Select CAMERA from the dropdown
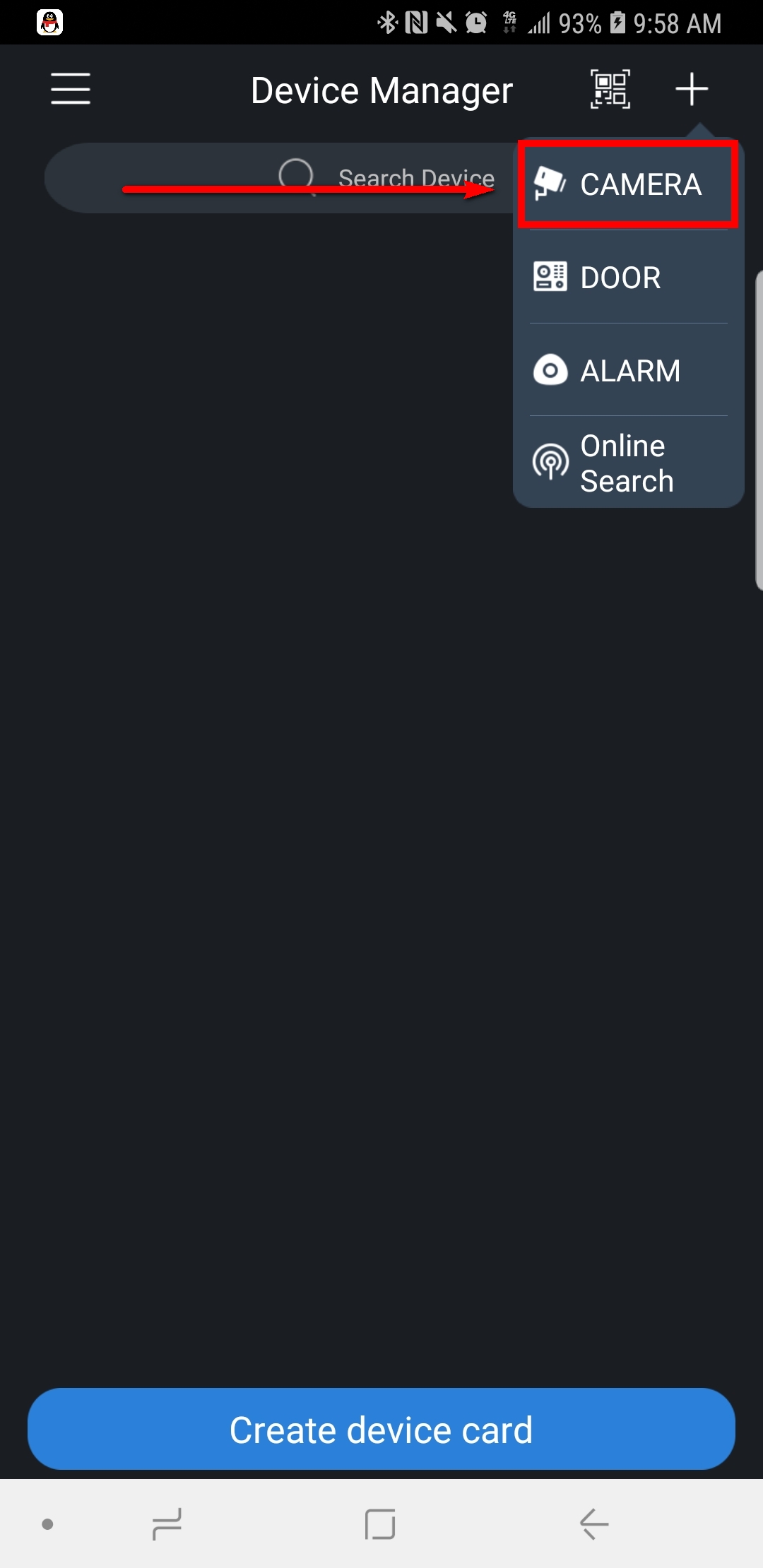Viewport: 763px width, 1568px height. pos(628,184)
